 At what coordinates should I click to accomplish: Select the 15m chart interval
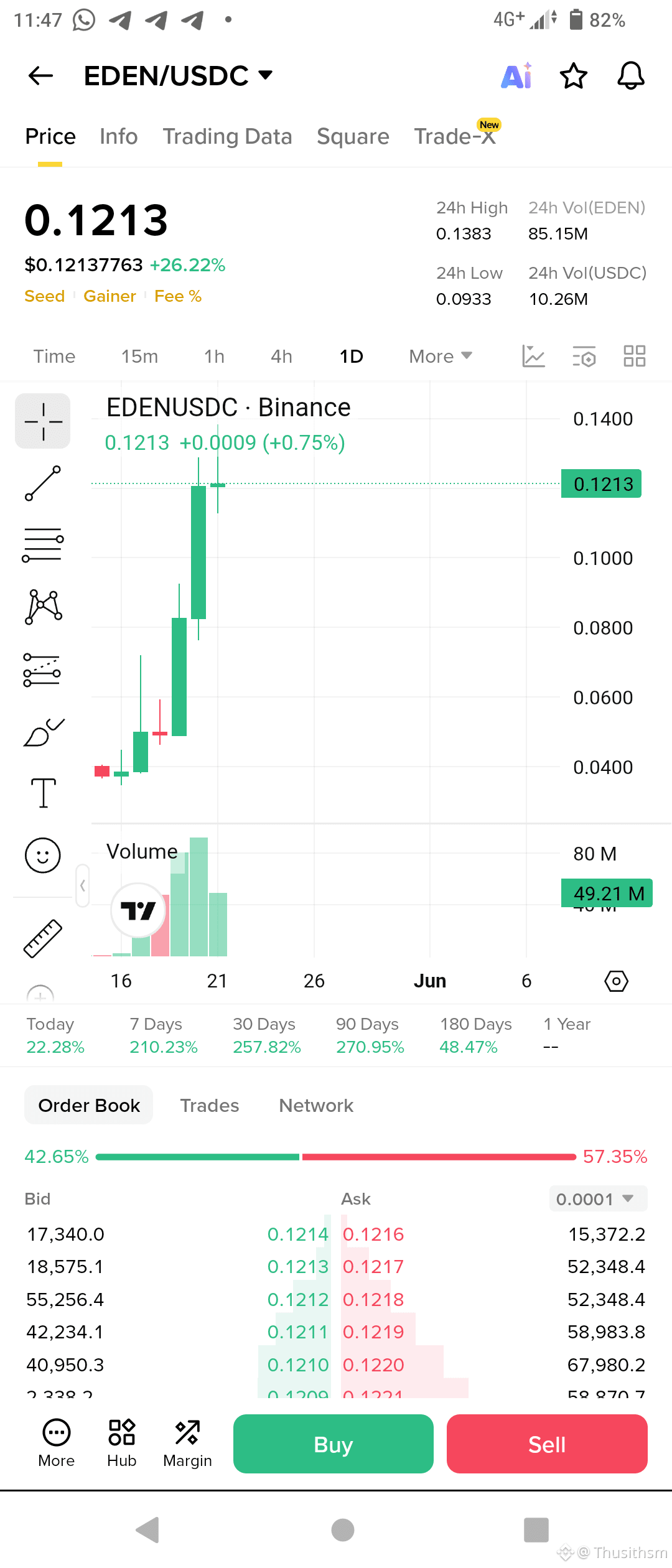coord(139,357)
